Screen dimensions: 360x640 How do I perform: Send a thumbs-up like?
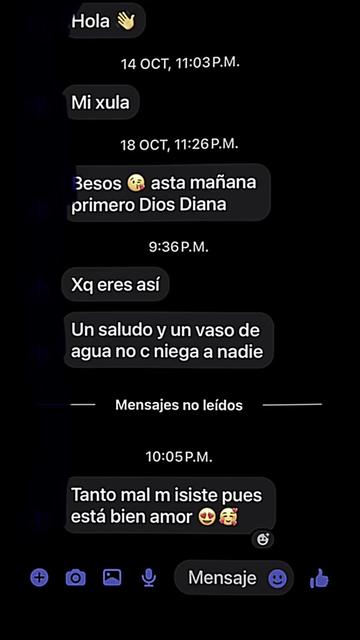pyautogui.click(x=319, y=578)
